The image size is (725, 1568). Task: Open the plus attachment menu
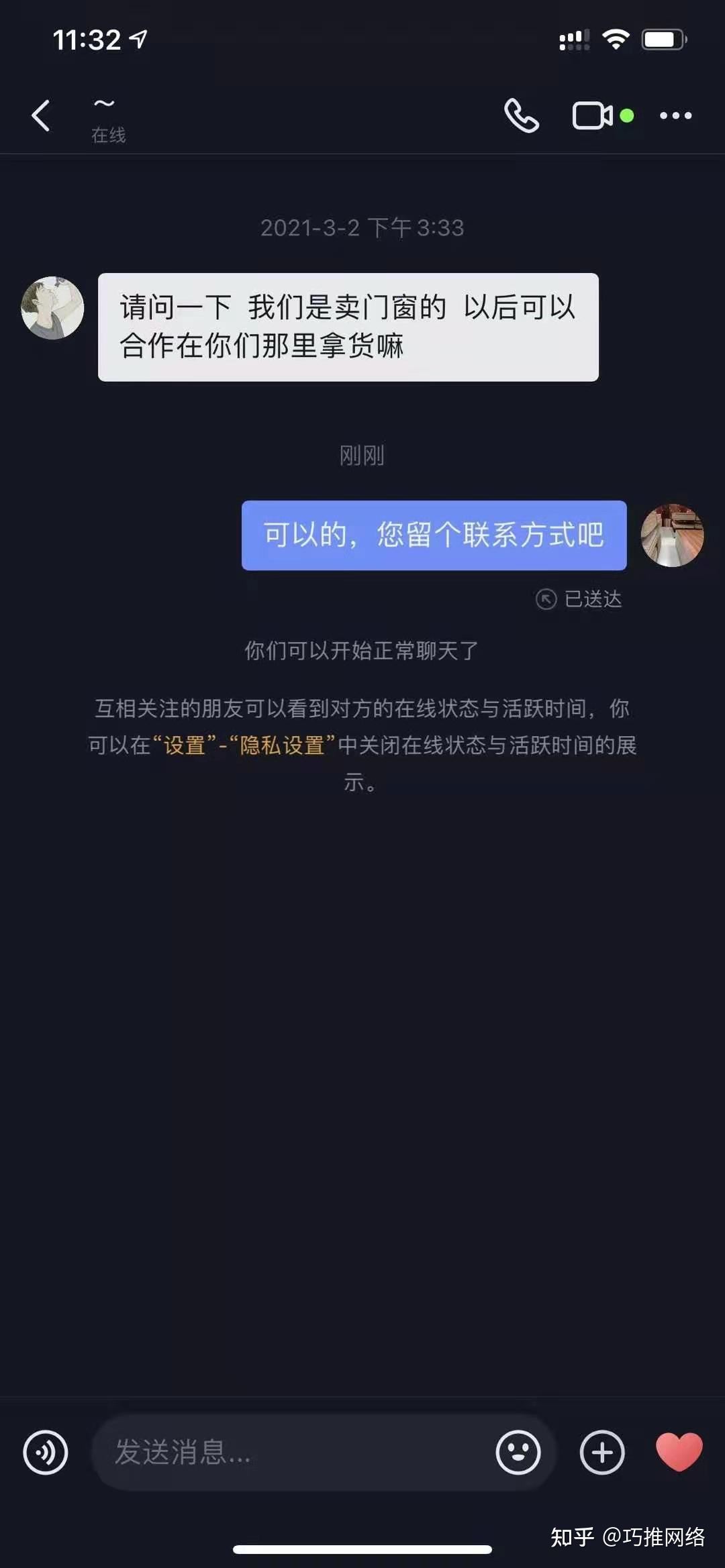602,1452
